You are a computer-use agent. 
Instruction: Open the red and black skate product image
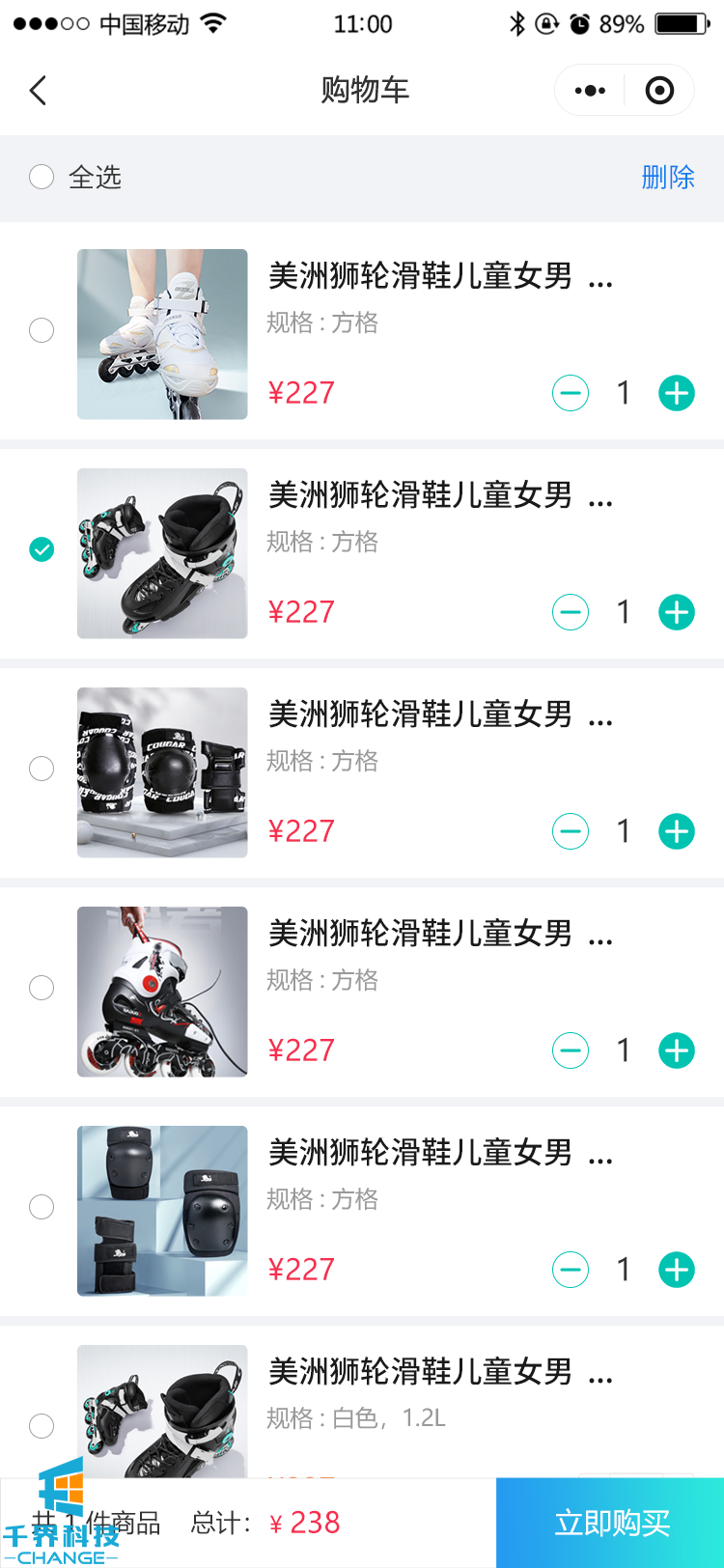162,992
